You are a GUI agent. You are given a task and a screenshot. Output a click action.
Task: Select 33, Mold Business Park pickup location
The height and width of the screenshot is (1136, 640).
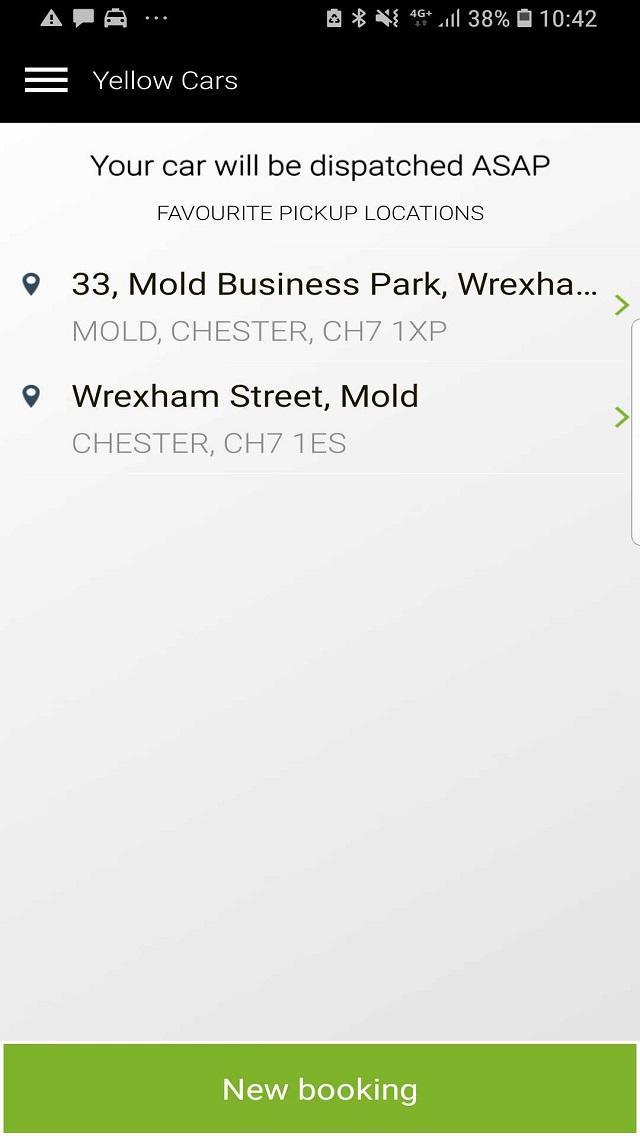[x=320, y=306]
